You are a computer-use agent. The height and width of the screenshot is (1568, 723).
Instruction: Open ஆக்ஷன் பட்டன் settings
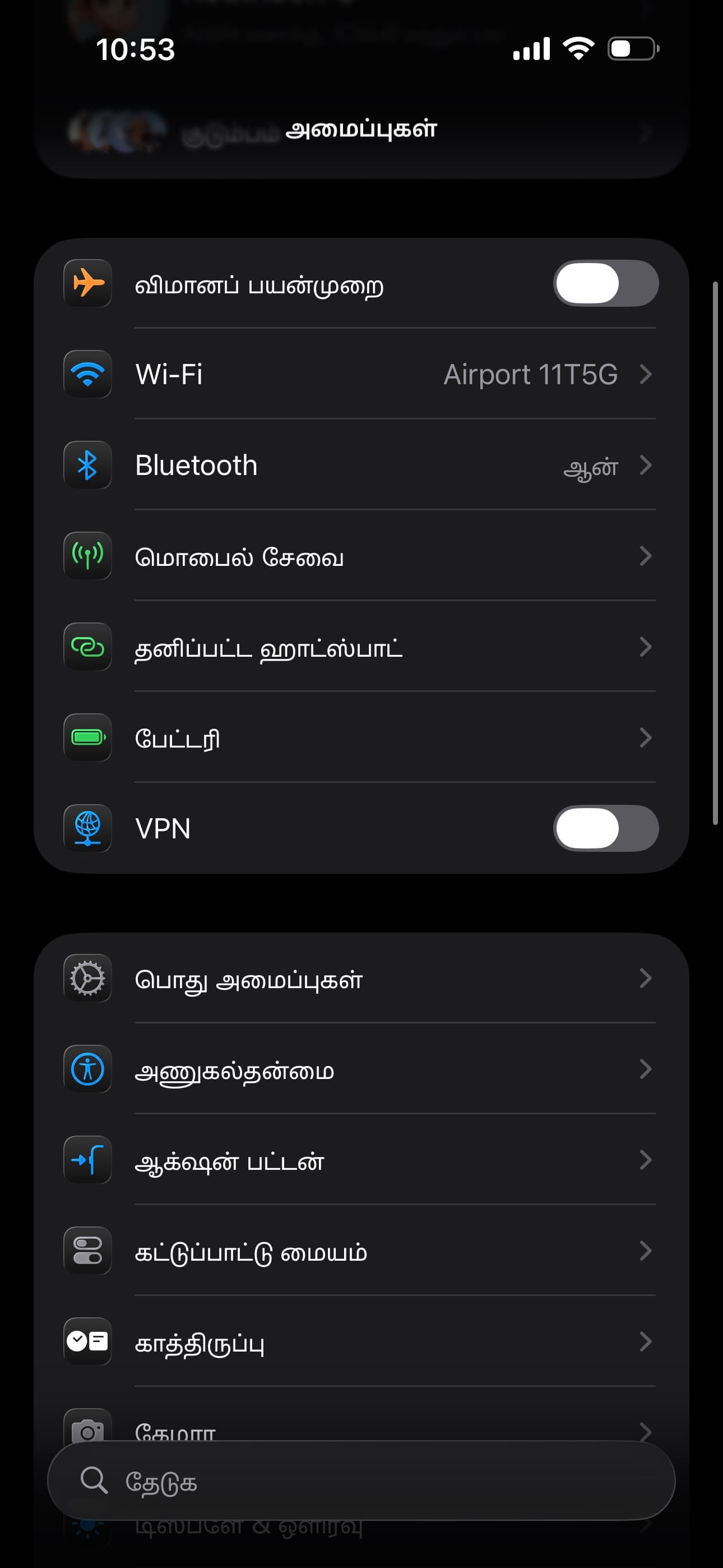[361, 1160]
